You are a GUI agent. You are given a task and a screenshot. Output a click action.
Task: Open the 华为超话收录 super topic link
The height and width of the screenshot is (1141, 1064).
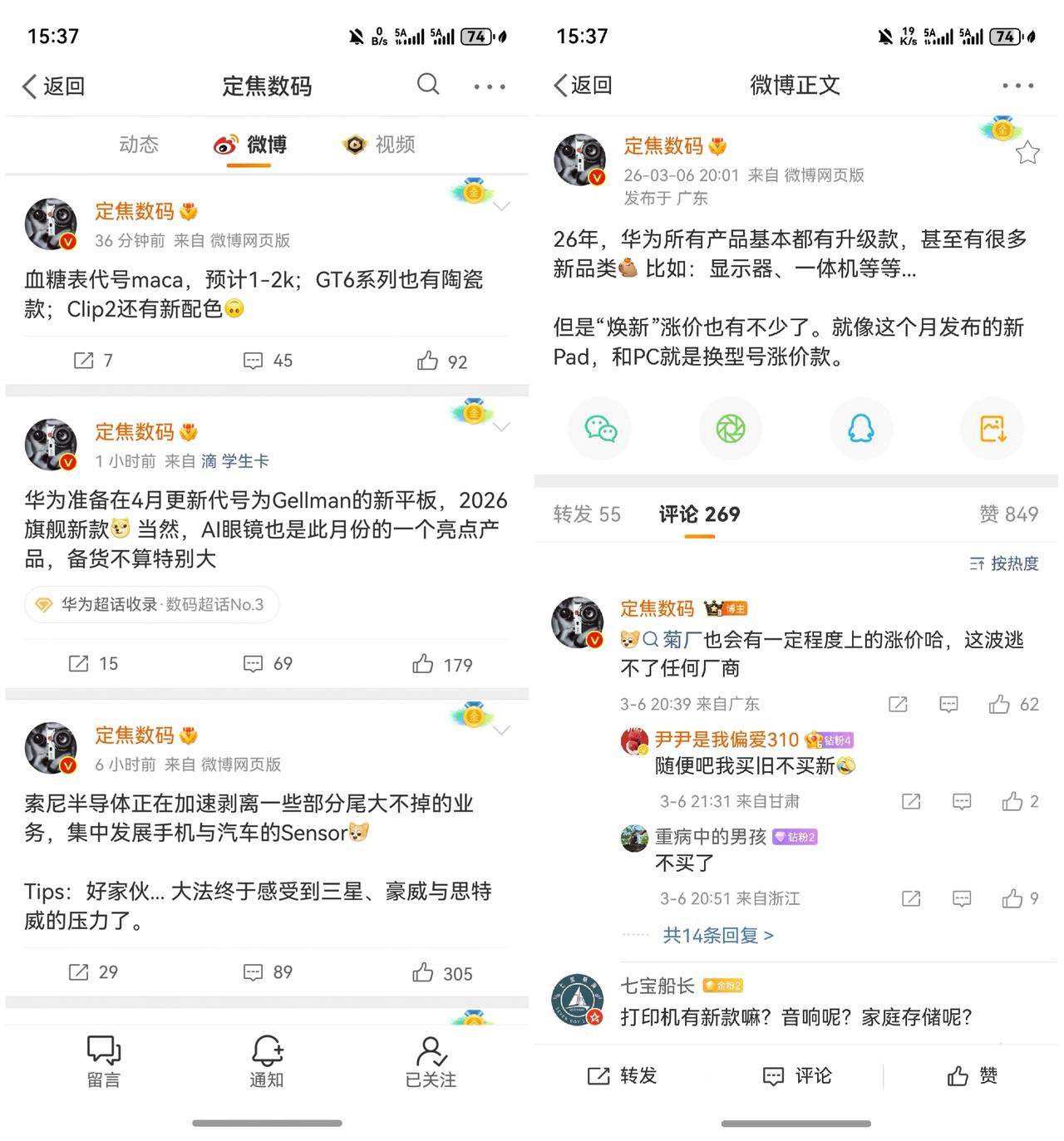pyautogui.click(x=151, y=605)
